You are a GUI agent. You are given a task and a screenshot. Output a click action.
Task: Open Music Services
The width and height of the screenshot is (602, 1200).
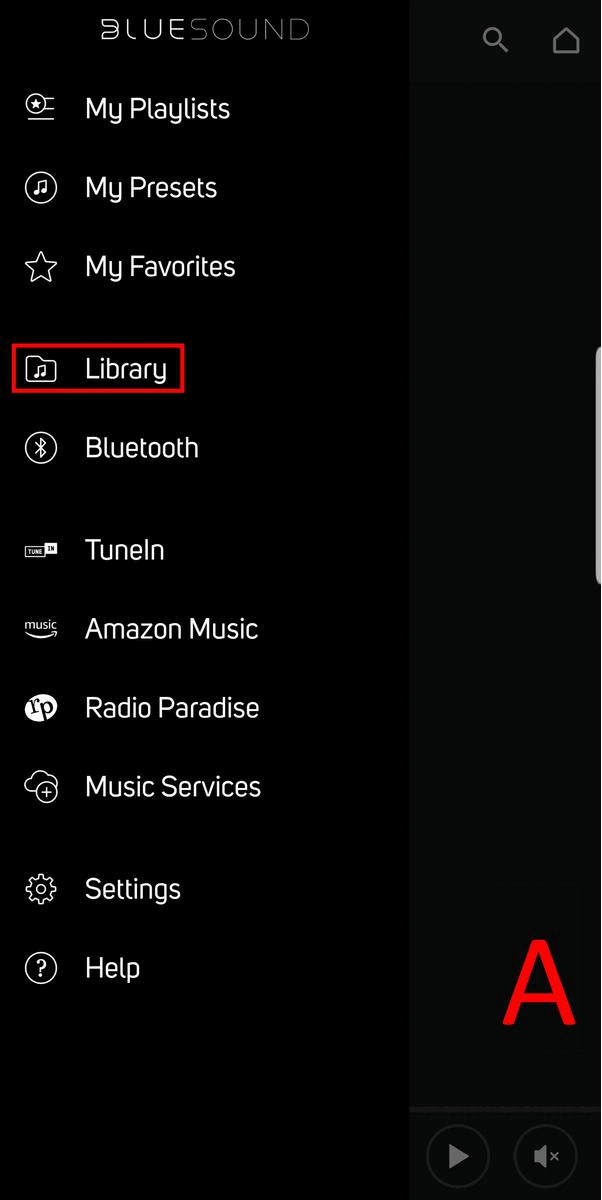[143, 786]
